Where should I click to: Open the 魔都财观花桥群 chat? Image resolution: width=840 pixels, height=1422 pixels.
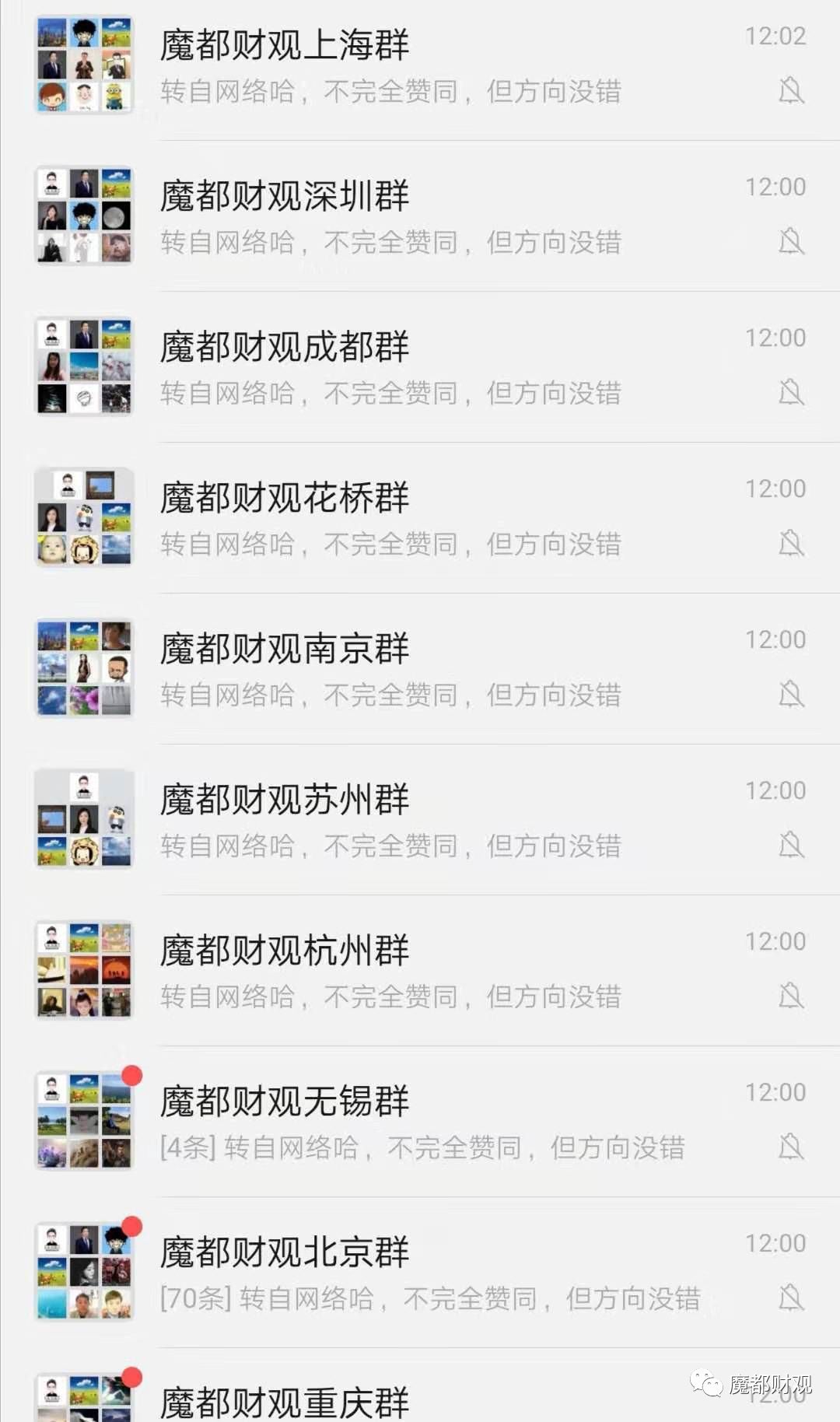coord(420,519)
